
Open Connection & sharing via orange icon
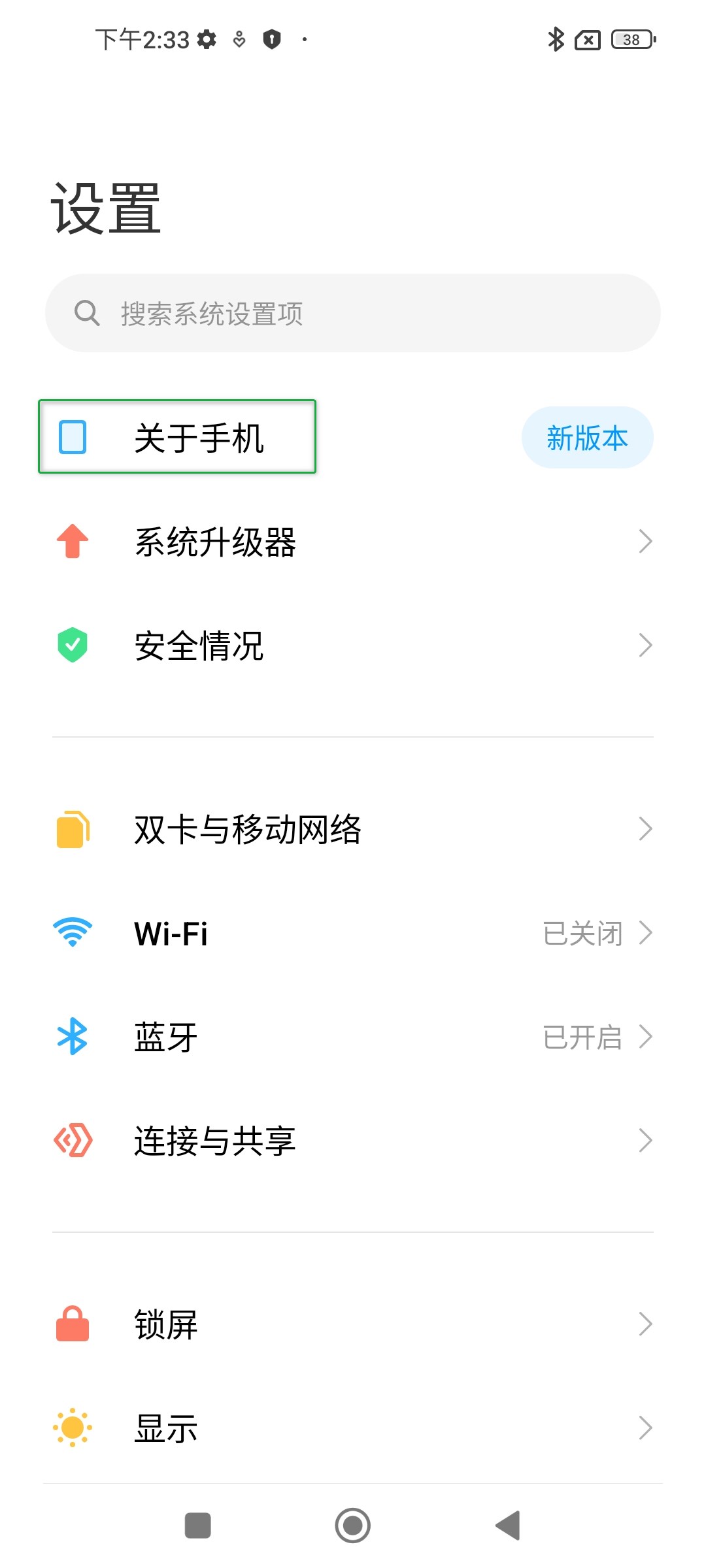click(x=73, y=1140)
